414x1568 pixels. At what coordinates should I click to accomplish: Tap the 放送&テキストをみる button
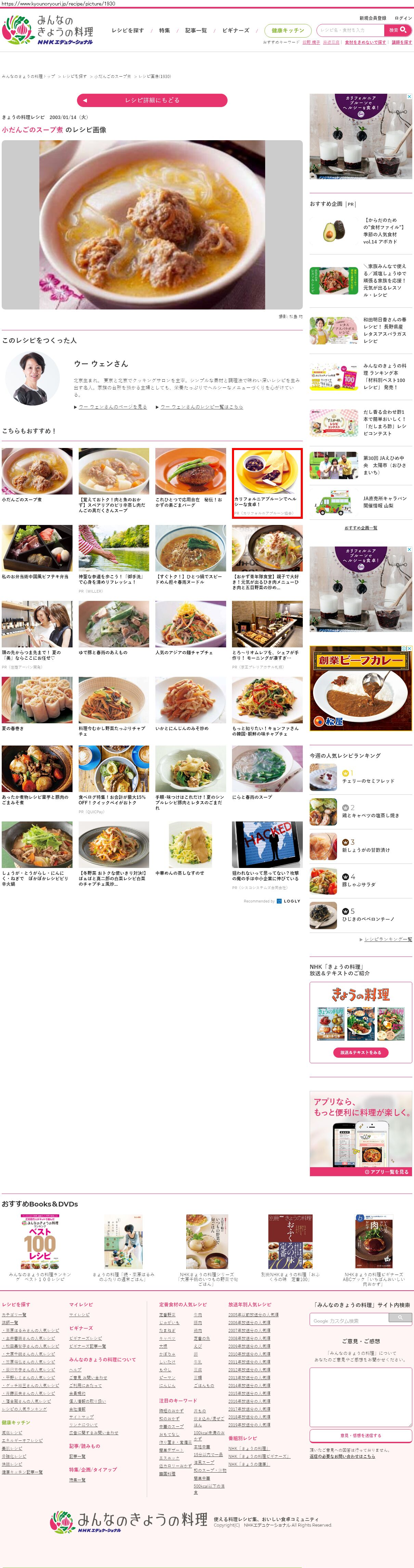pos(360,1052)
